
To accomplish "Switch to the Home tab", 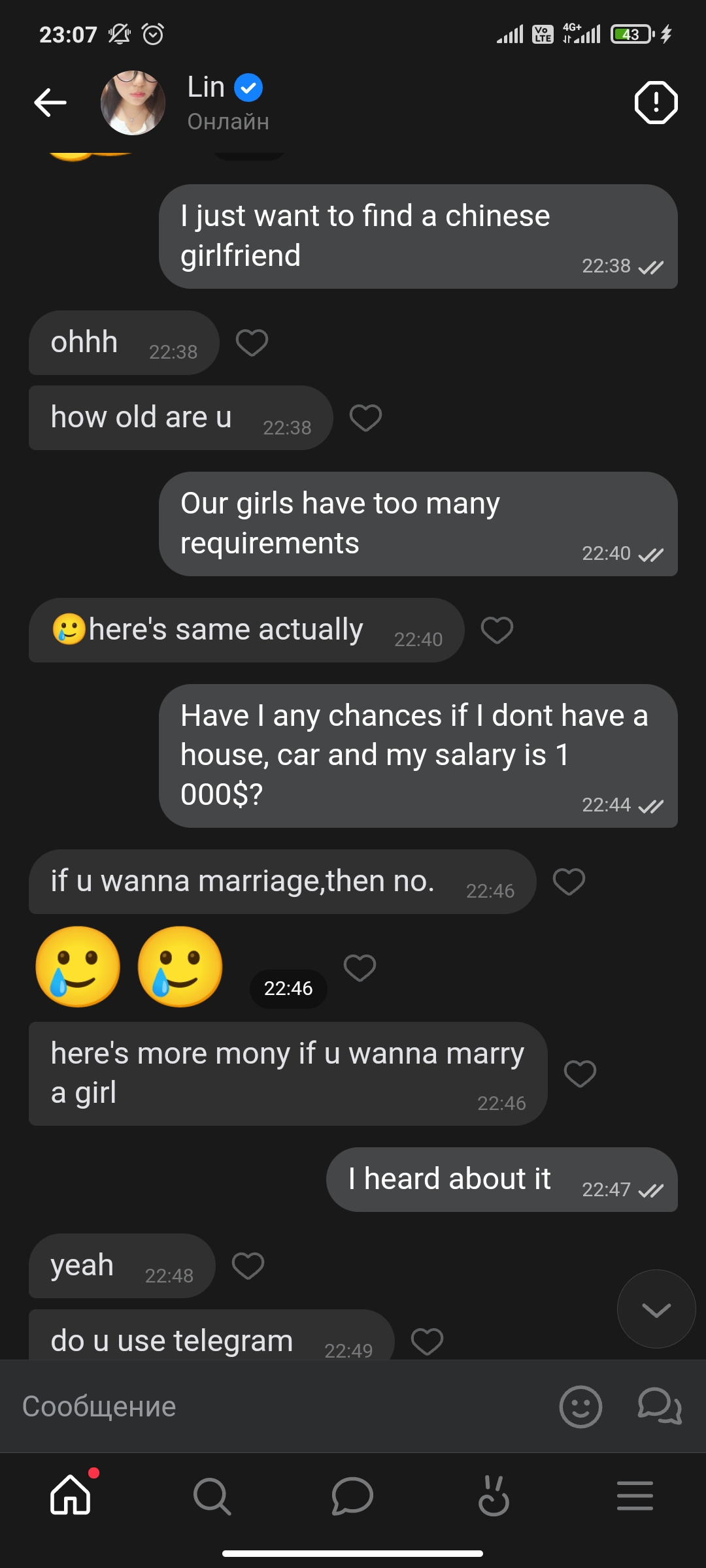I will point(71,1495).
